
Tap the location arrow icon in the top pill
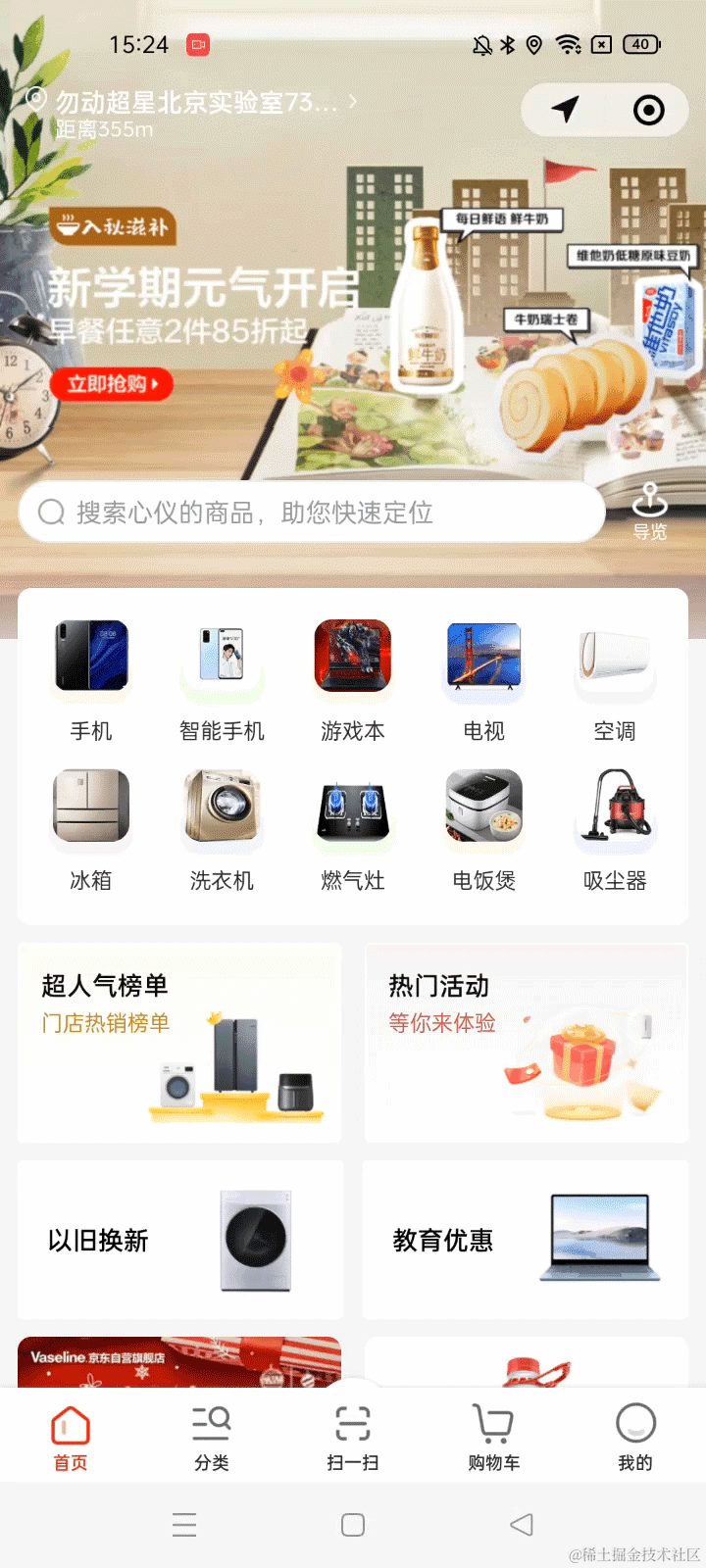(565, 110)
